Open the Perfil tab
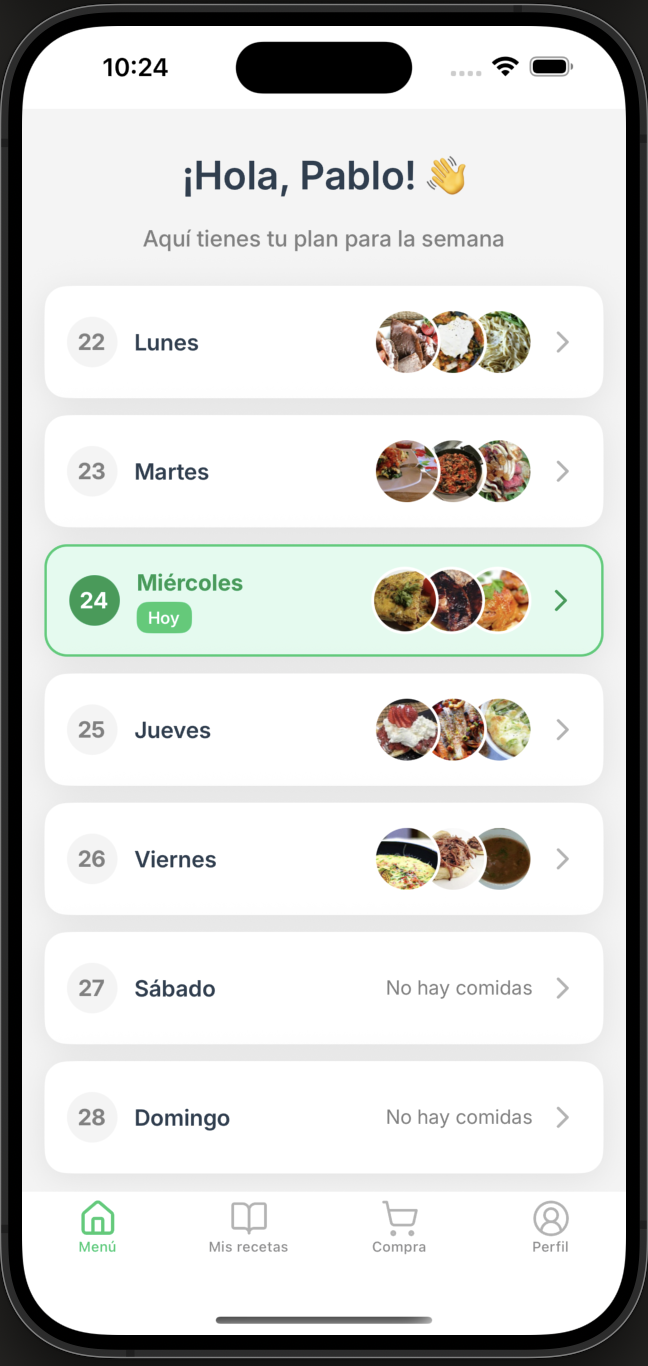Screen dimensions: 648x1366 550,1227
